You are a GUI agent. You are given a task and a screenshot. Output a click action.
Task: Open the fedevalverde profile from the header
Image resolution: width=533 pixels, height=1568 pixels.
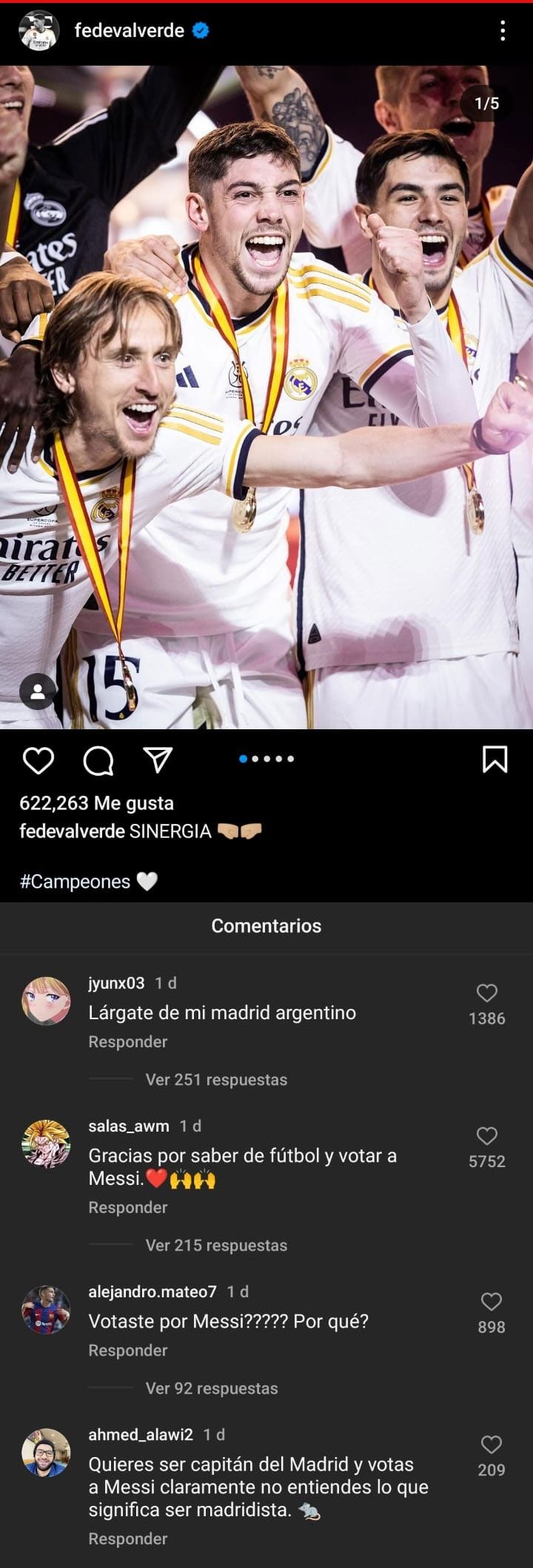pos(129,30)
